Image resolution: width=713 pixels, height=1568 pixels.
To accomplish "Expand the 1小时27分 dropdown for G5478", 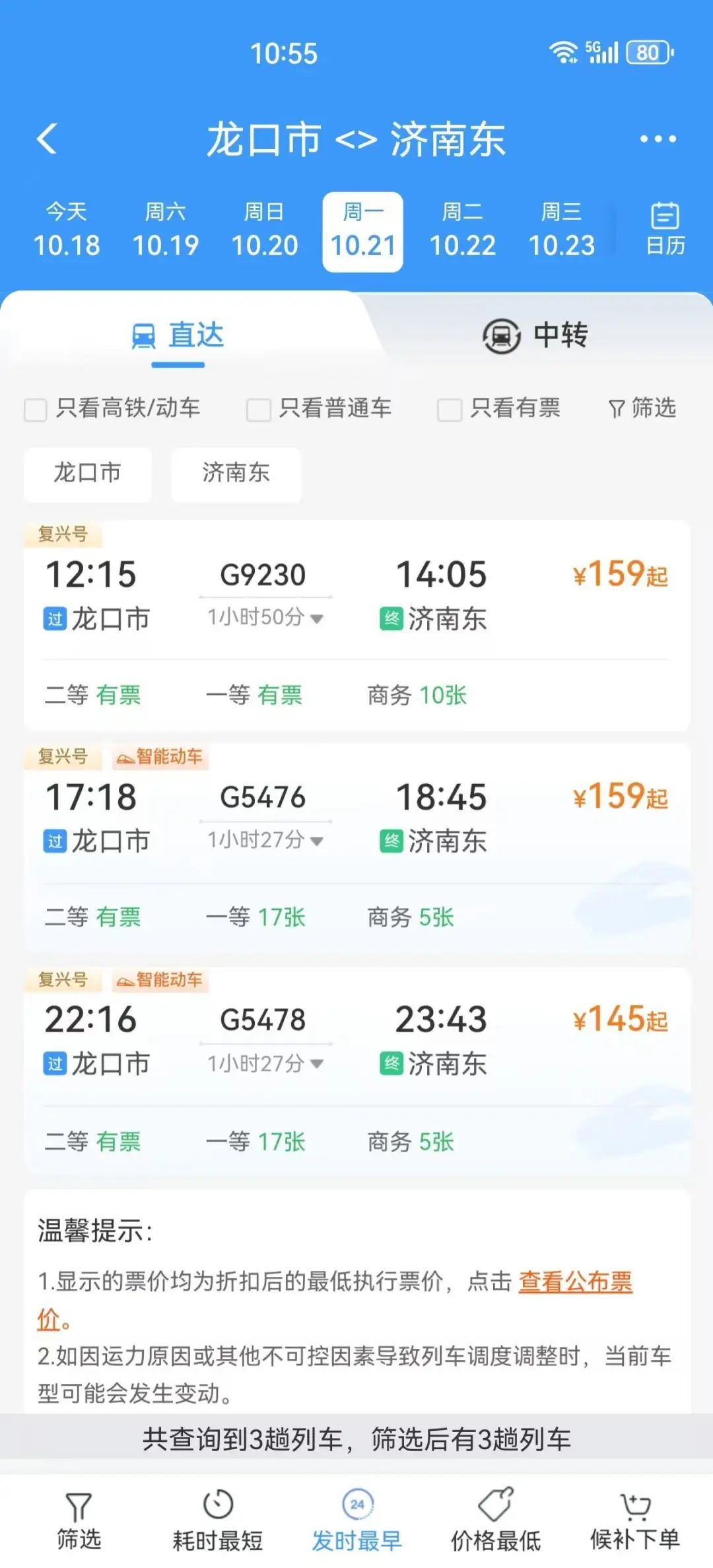I will click(264, 1064).
